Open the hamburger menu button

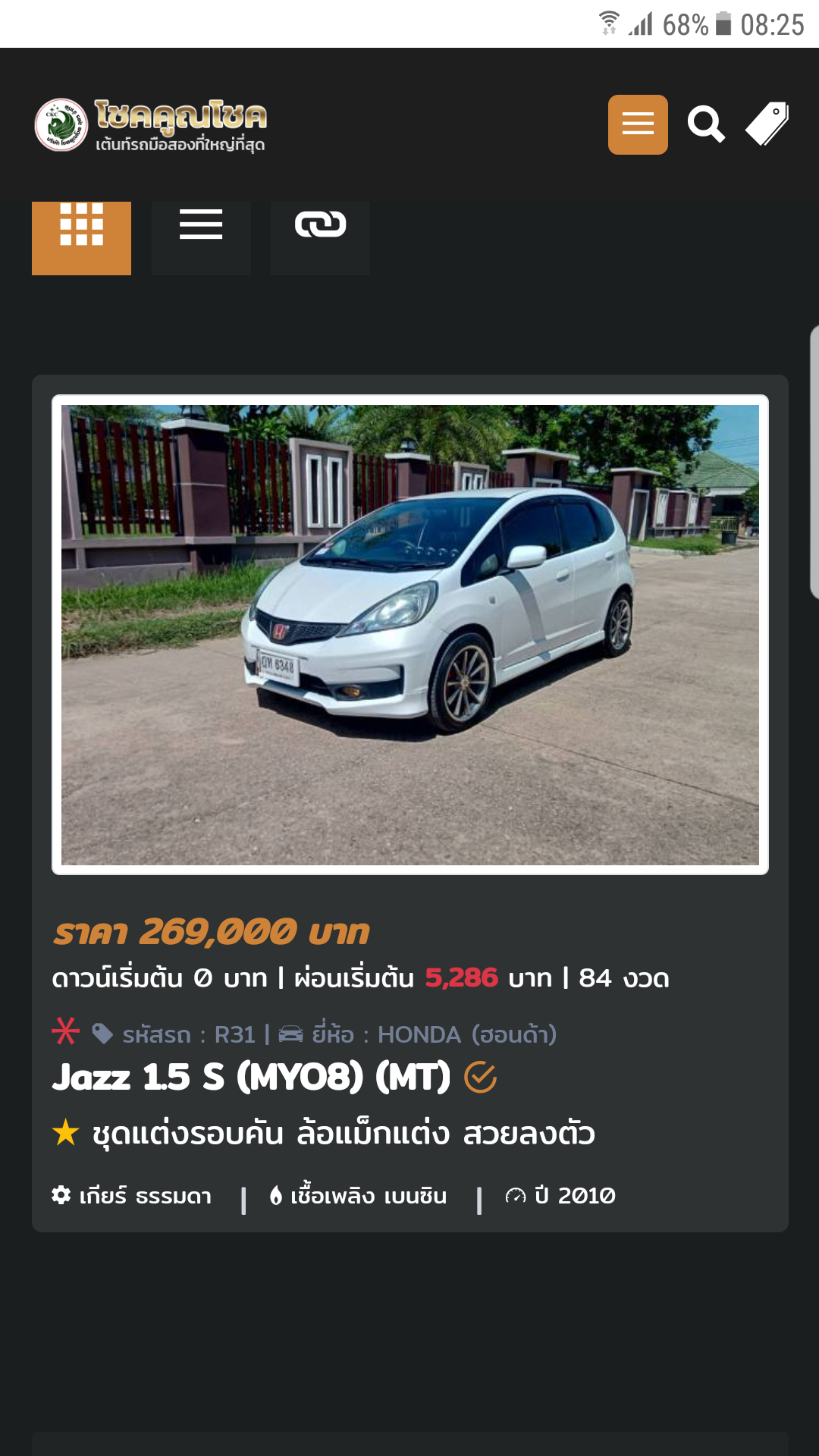(638, 124)
